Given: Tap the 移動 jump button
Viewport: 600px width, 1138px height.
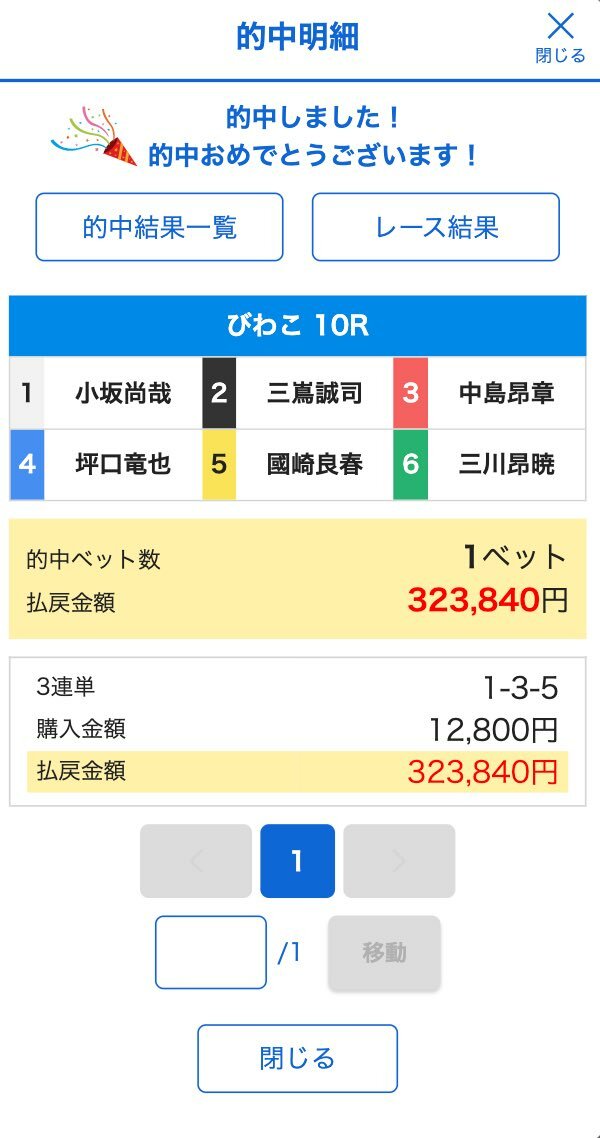Looking at the screenshot, I should (x=384, y=952).
